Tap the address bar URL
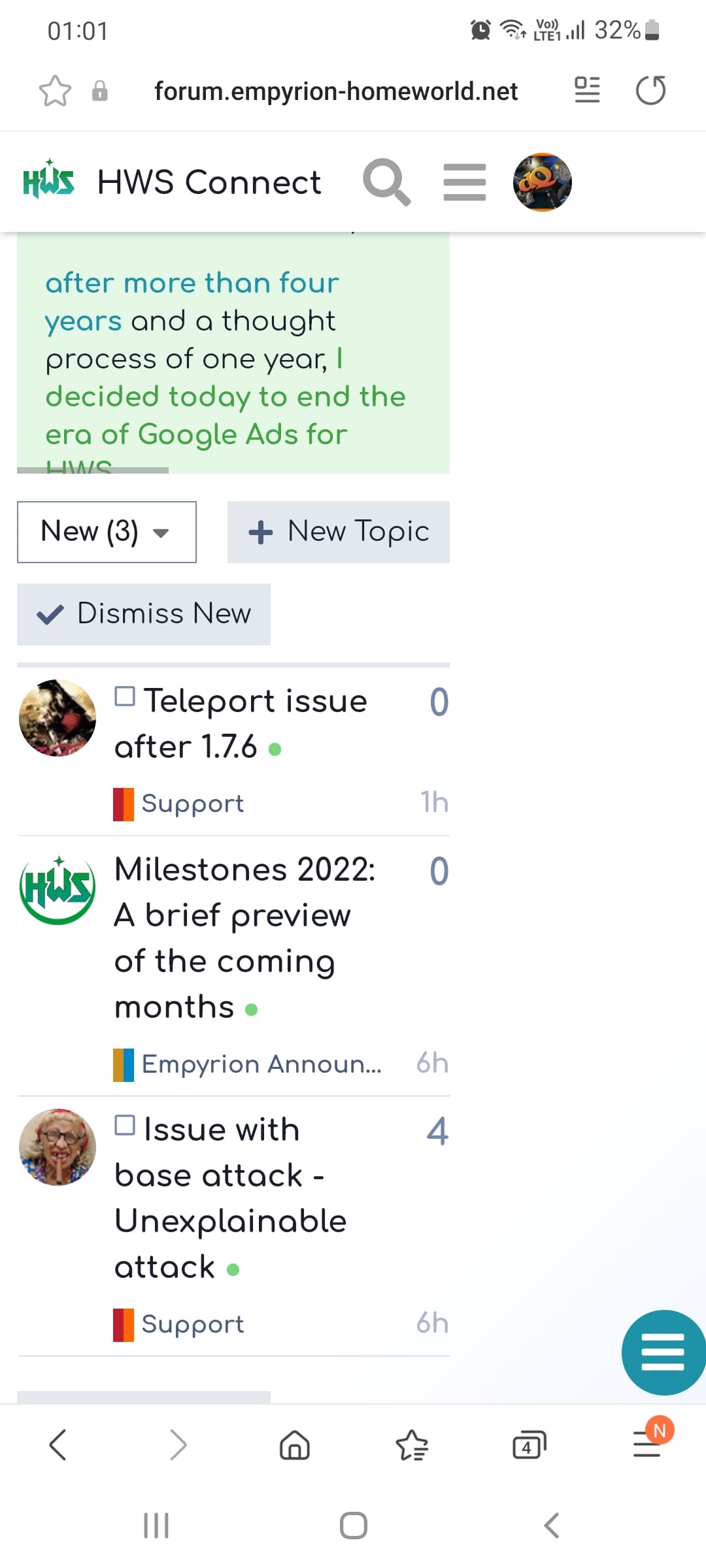The height and width of the screenshot is (1568, 706). (336, 91)
